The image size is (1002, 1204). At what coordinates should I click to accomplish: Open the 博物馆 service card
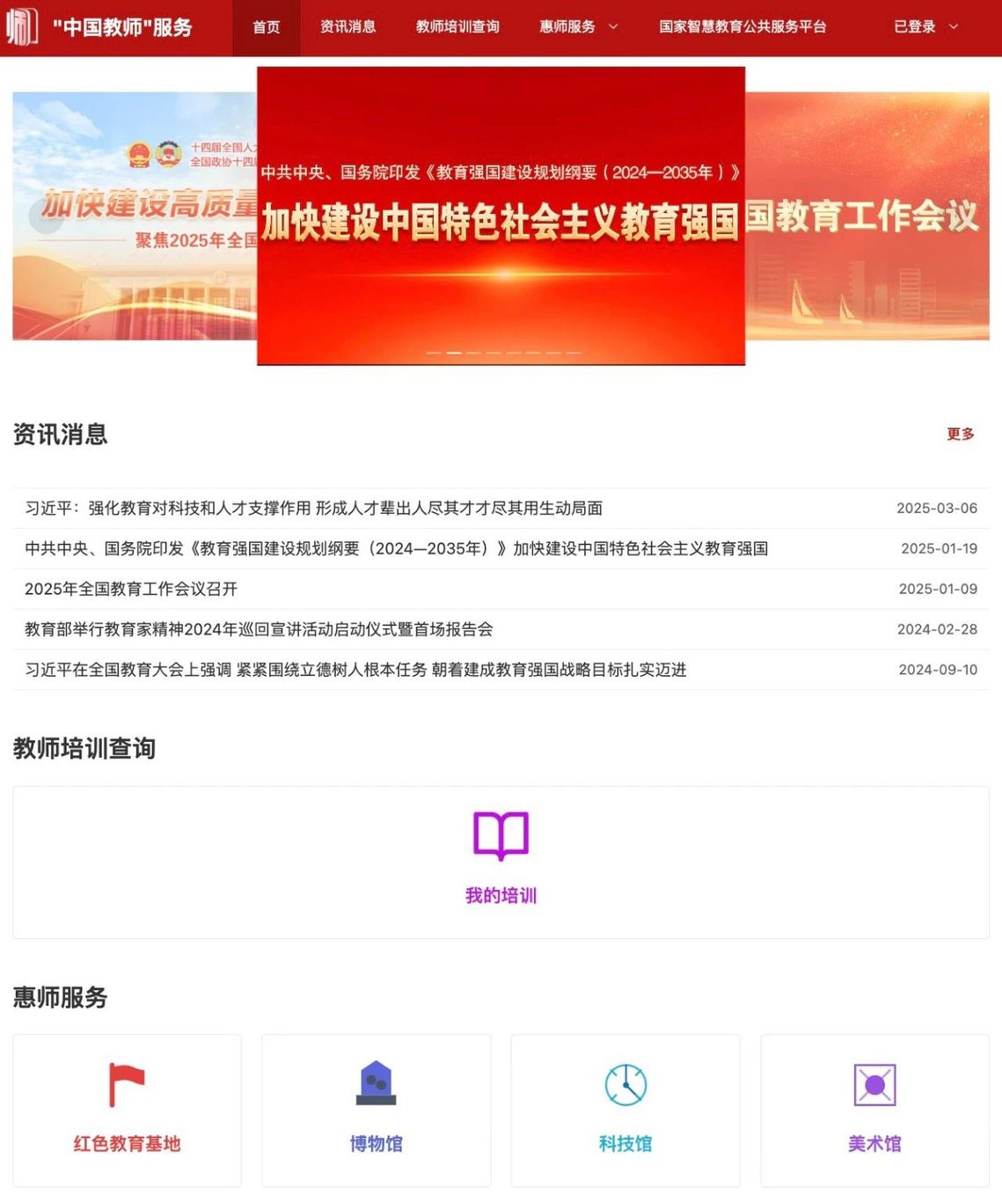(x=376, y=1110)
